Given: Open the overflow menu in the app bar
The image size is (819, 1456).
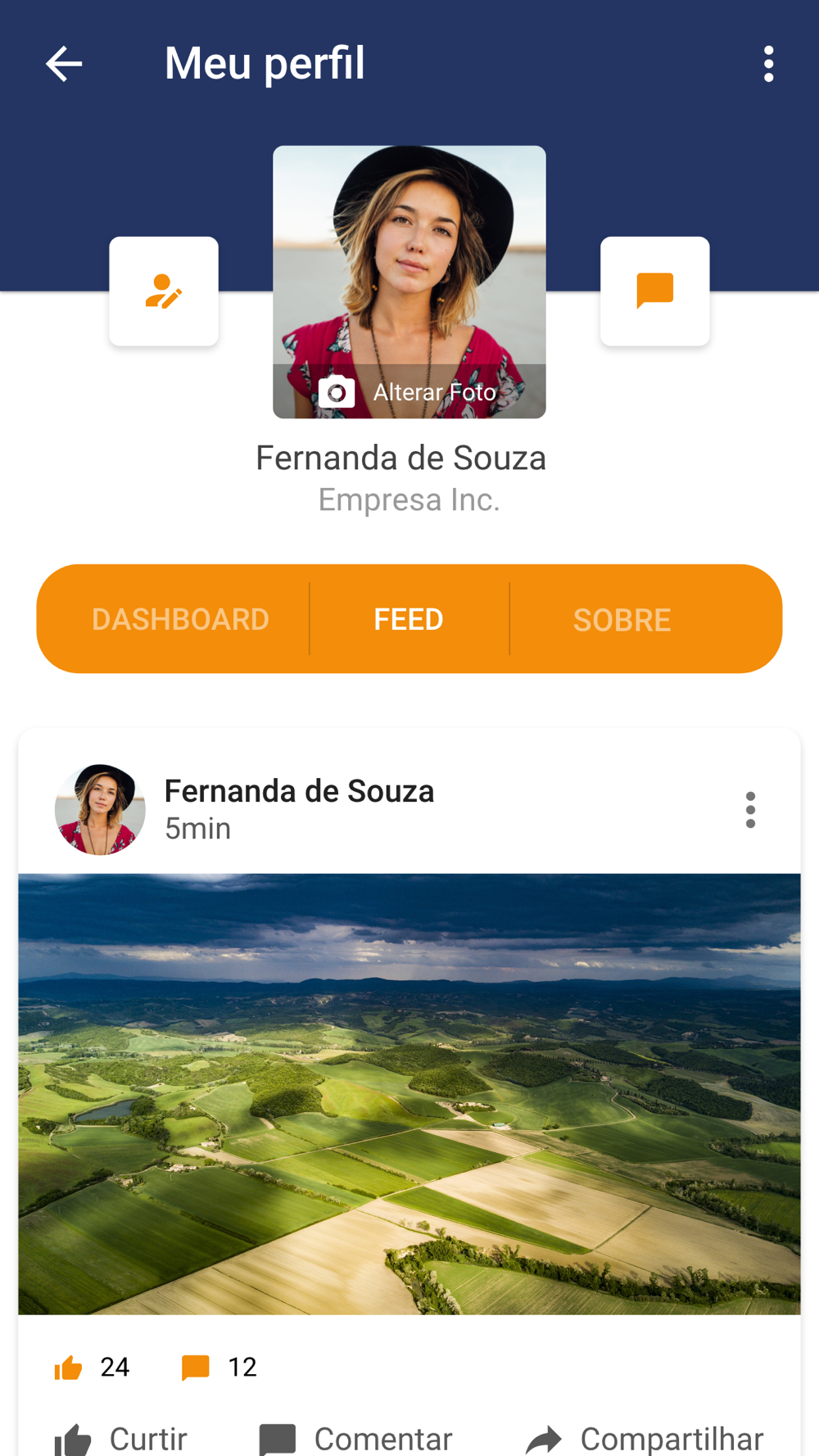Looking at the screenshot, I should pyautogui.click(x=768, y=64).
